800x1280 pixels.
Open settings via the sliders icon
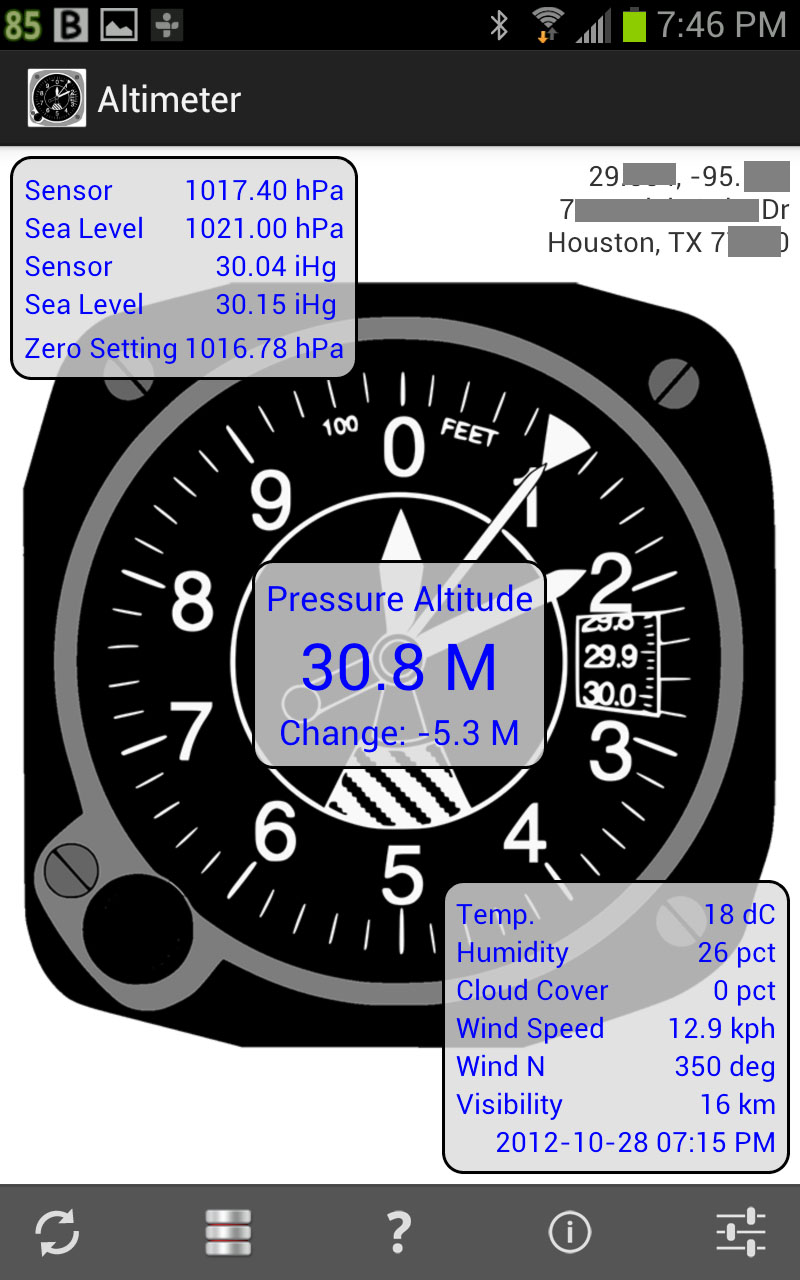pyautogui.click(x=742, y=1232)
